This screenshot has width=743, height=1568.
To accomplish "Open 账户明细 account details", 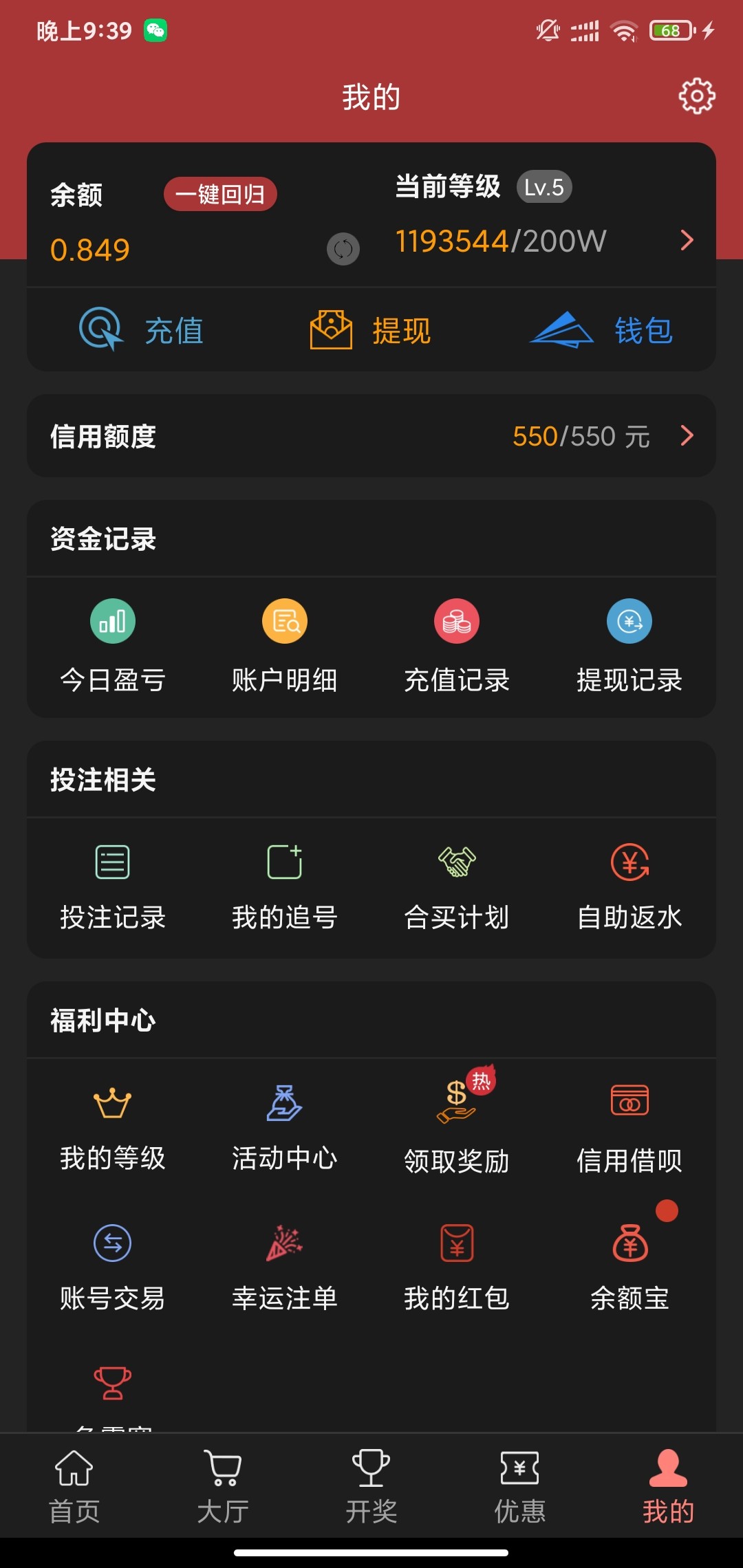I will pyautogui.click(x=284, y=645).
